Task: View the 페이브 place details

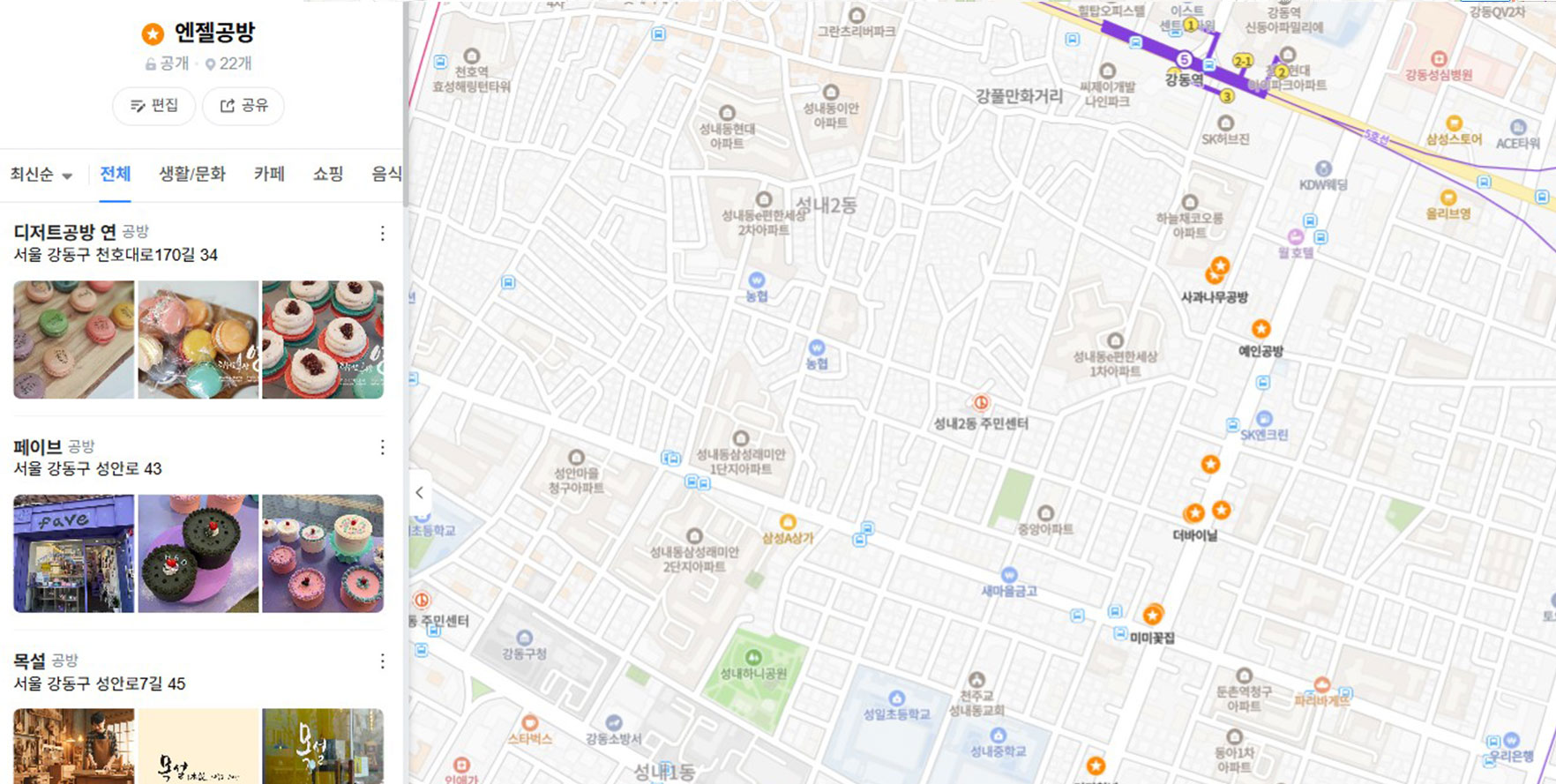Action: [38, 447]
